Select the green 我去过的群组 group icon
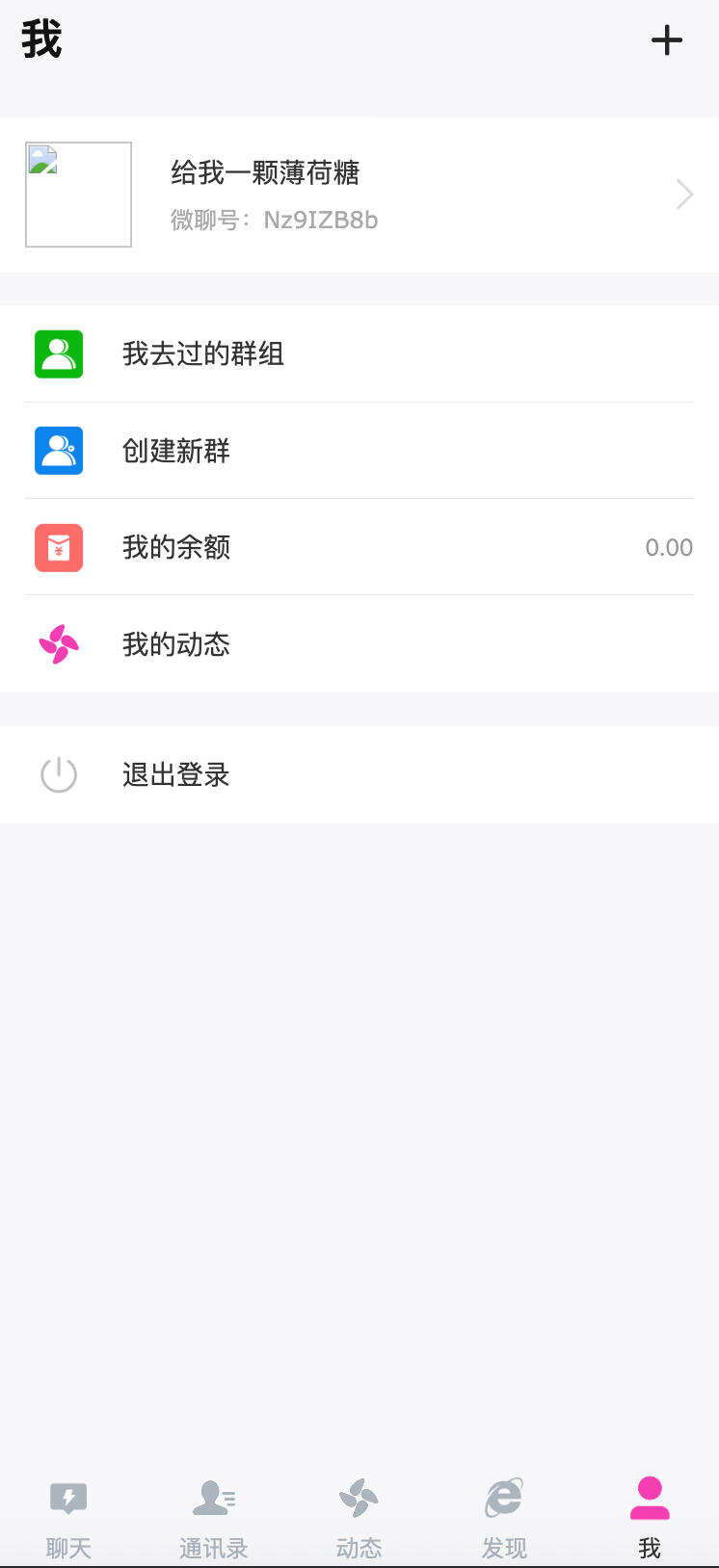 point(58,353)
